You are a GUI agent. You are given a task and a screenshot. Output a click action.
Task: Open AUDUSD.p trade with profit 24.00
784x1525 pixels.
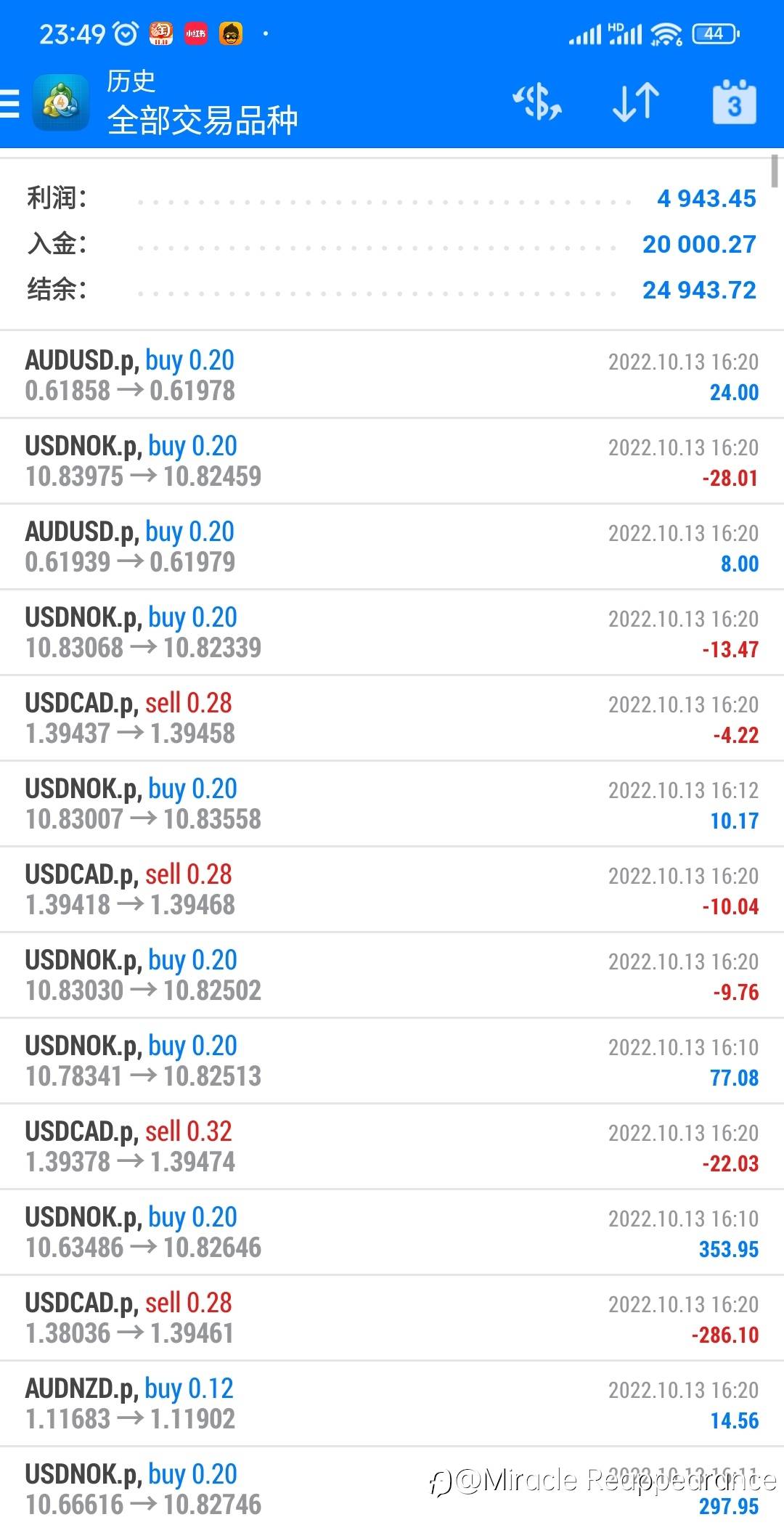point(392,375)
